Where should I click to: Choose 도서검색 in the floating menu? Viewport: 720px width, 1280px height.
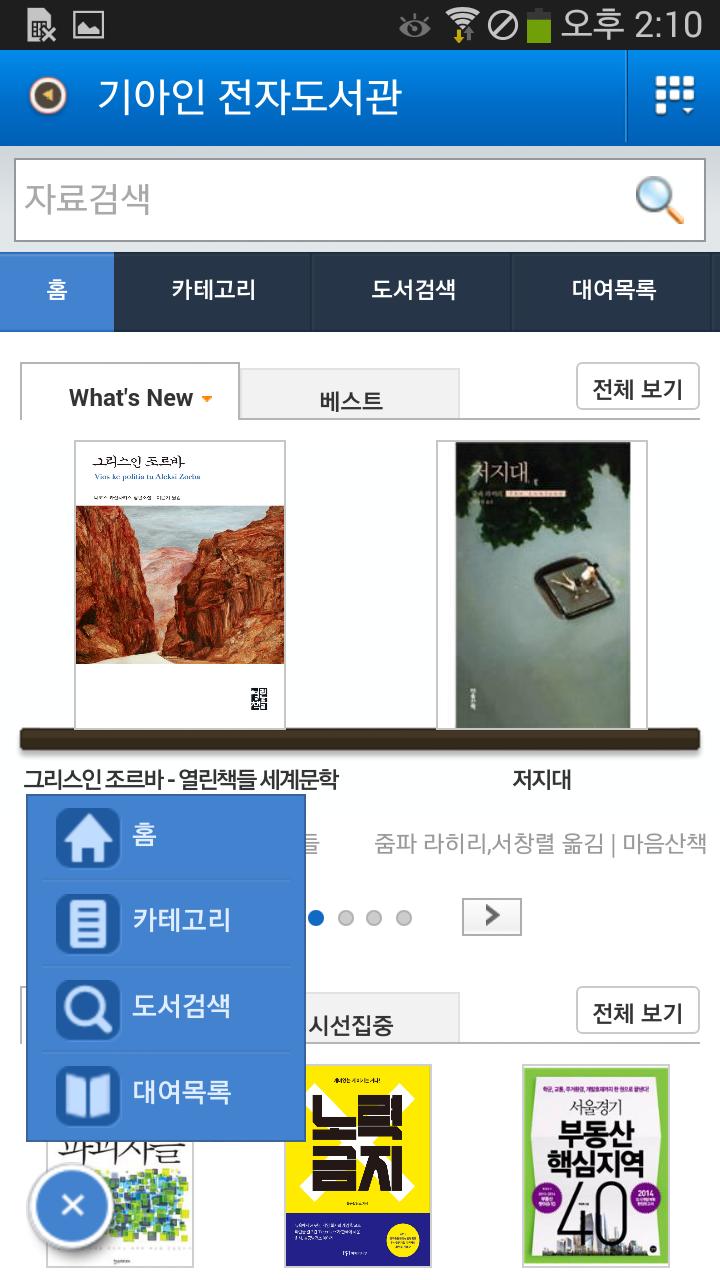166,1008
